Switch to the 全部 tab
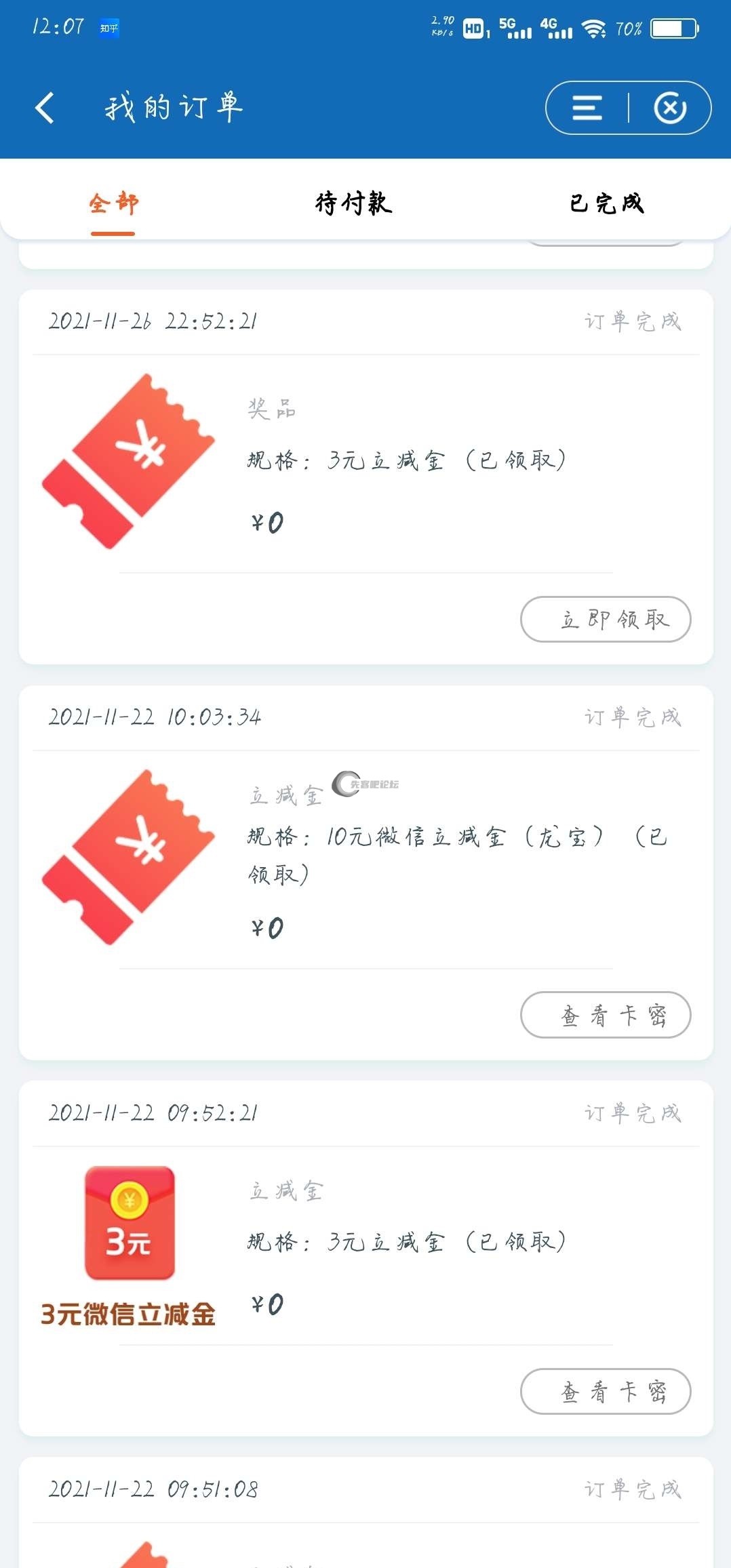 pyautogui.click(x=113, y=203)
